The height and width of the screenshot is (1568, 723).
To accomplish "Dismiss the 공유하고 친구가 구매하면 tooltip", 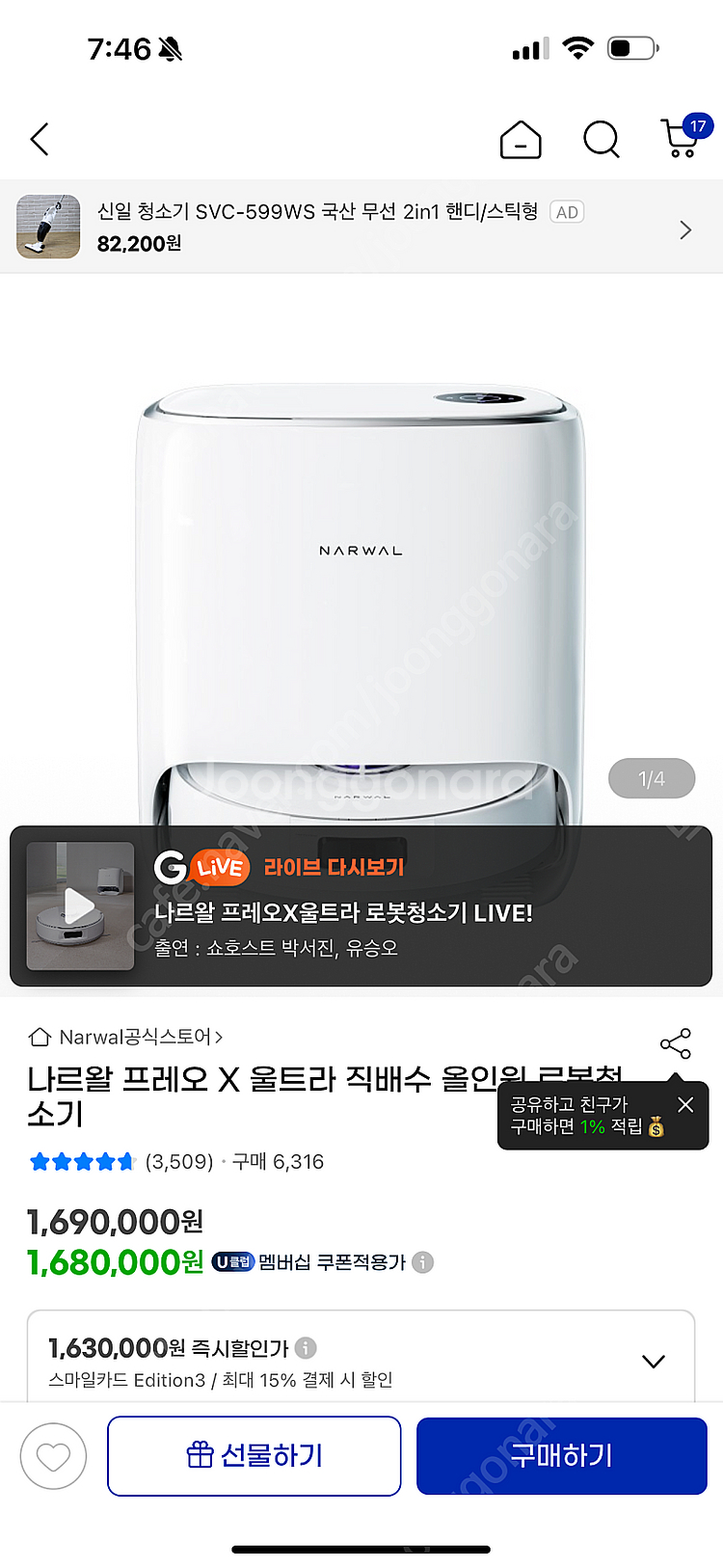I will click(685, 1105).
